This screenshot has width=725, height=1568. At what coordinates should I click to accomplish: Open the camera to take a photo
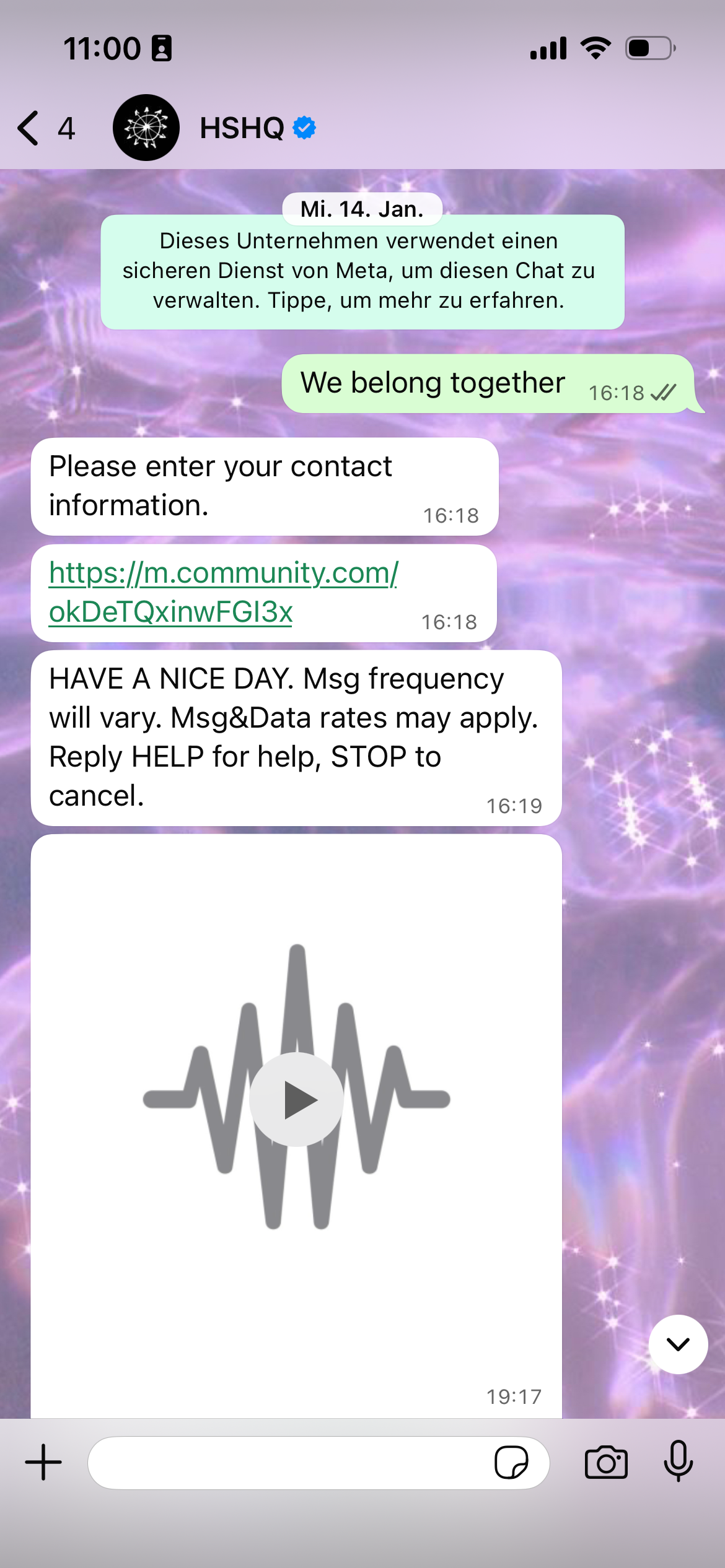[x=606, y=1462]
